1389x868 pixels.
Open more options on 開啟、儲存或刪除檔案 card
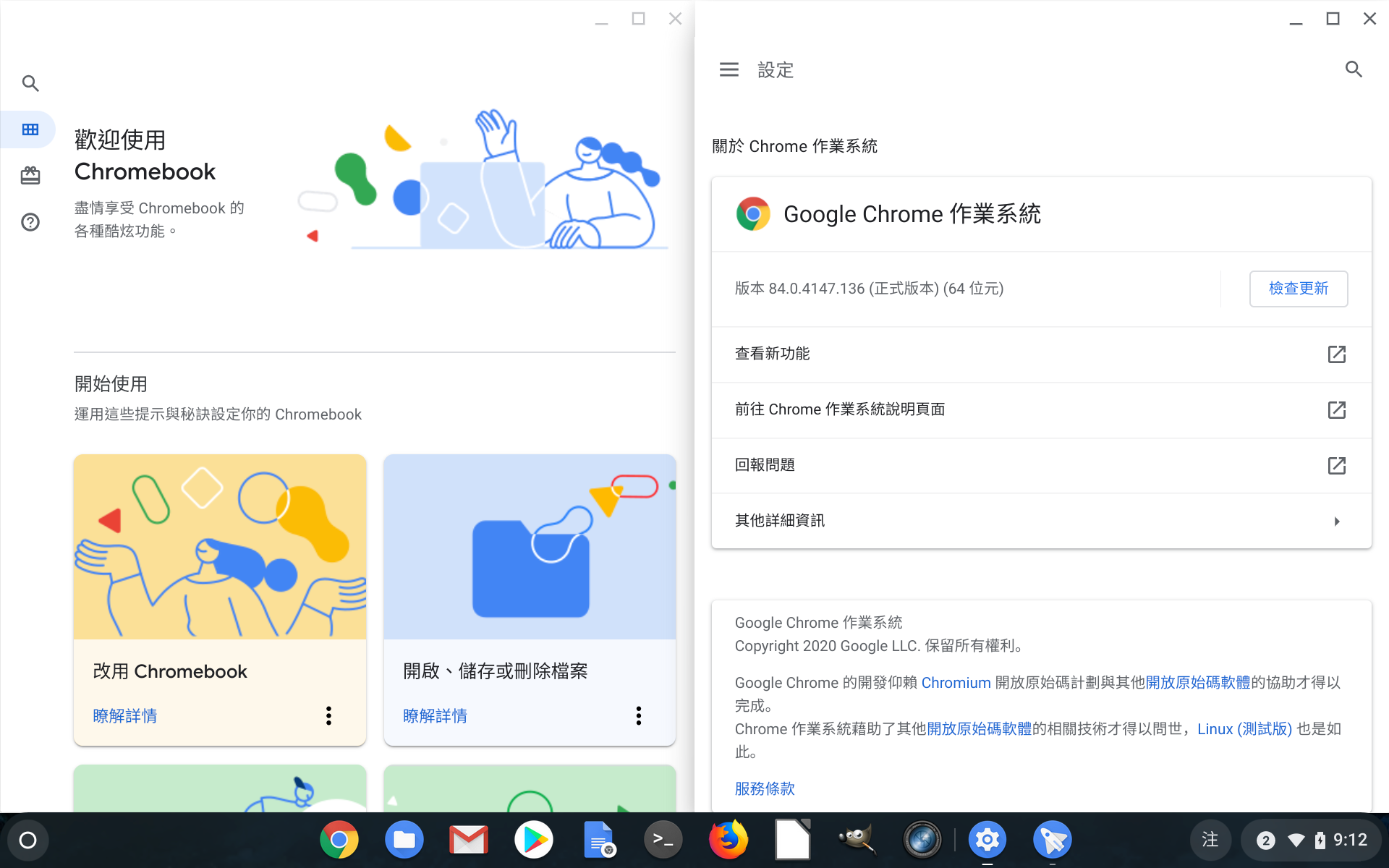click(638, 716)
